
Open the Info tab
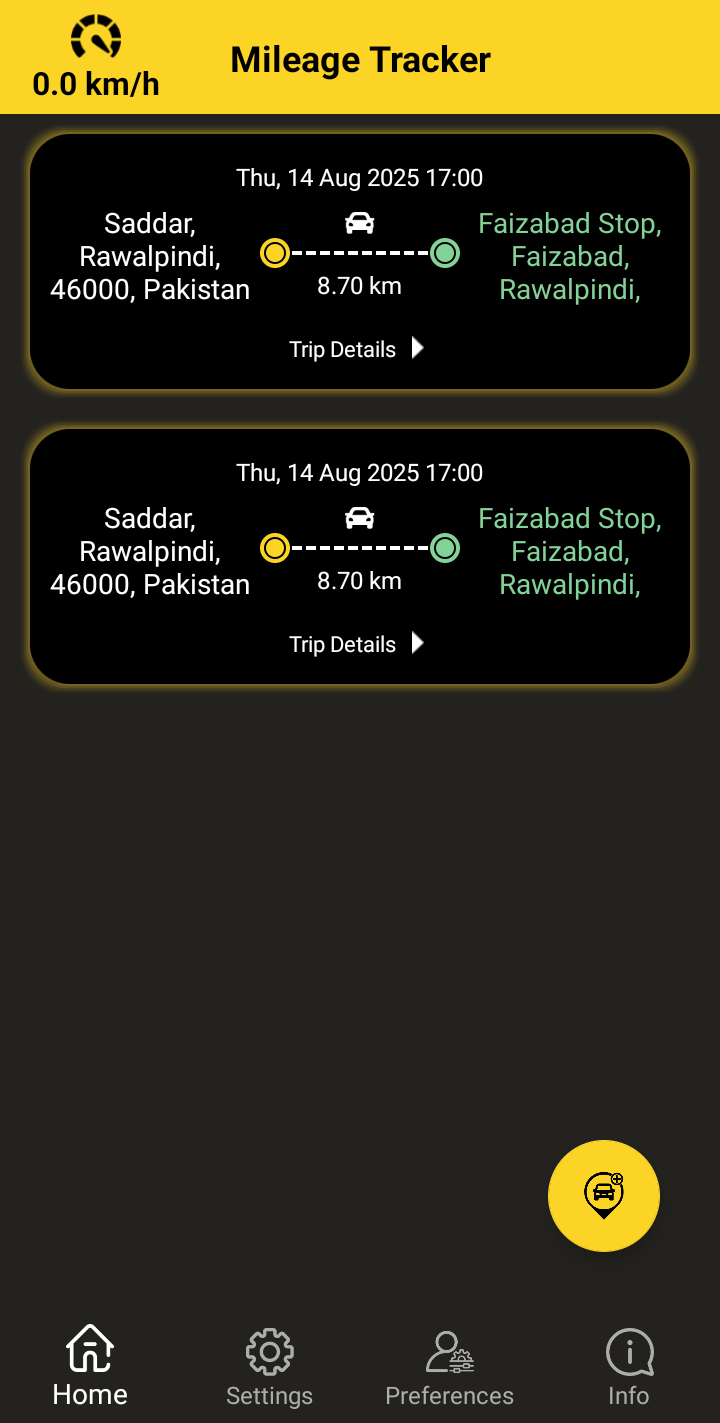[629, 1367]
